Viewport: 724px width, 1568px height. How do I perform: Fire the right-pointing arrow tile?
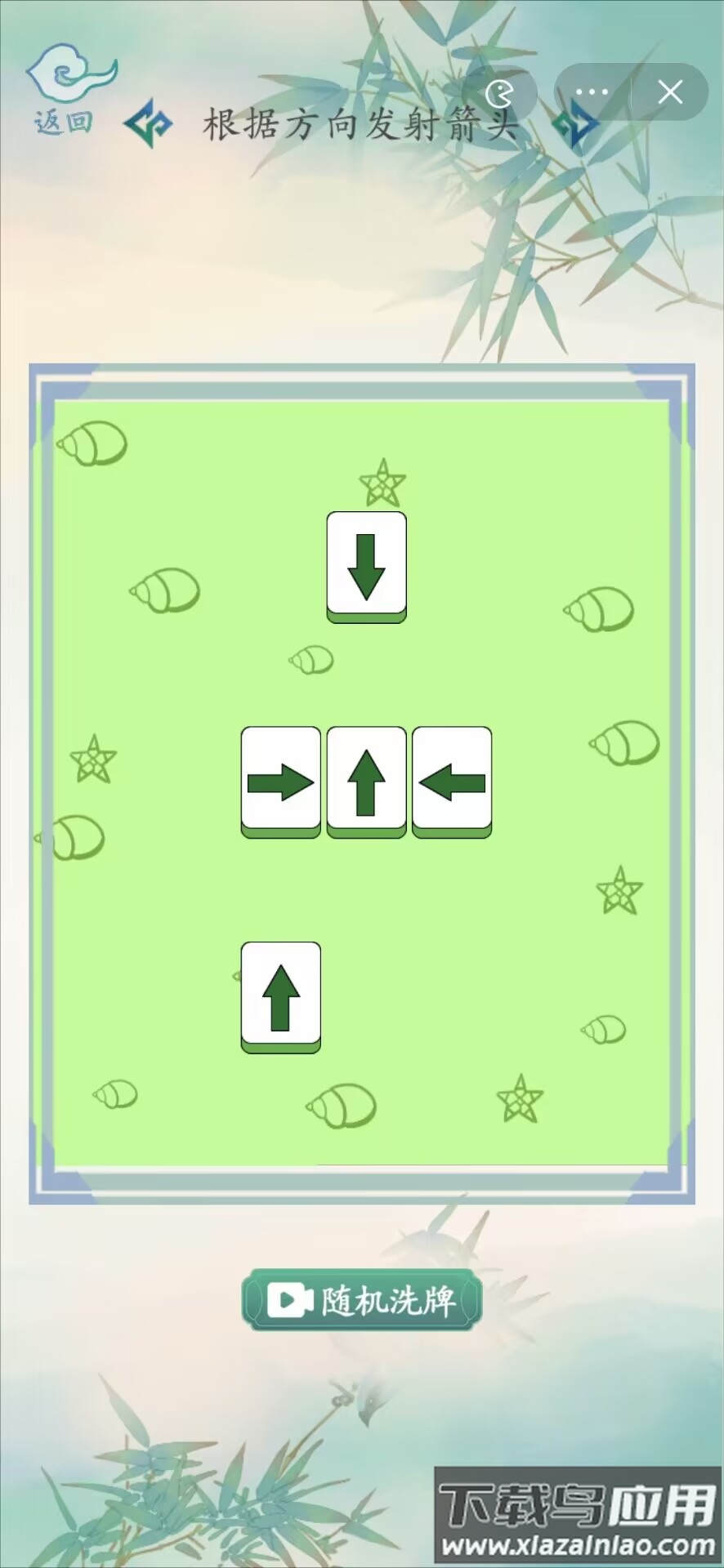coord(280,782)
